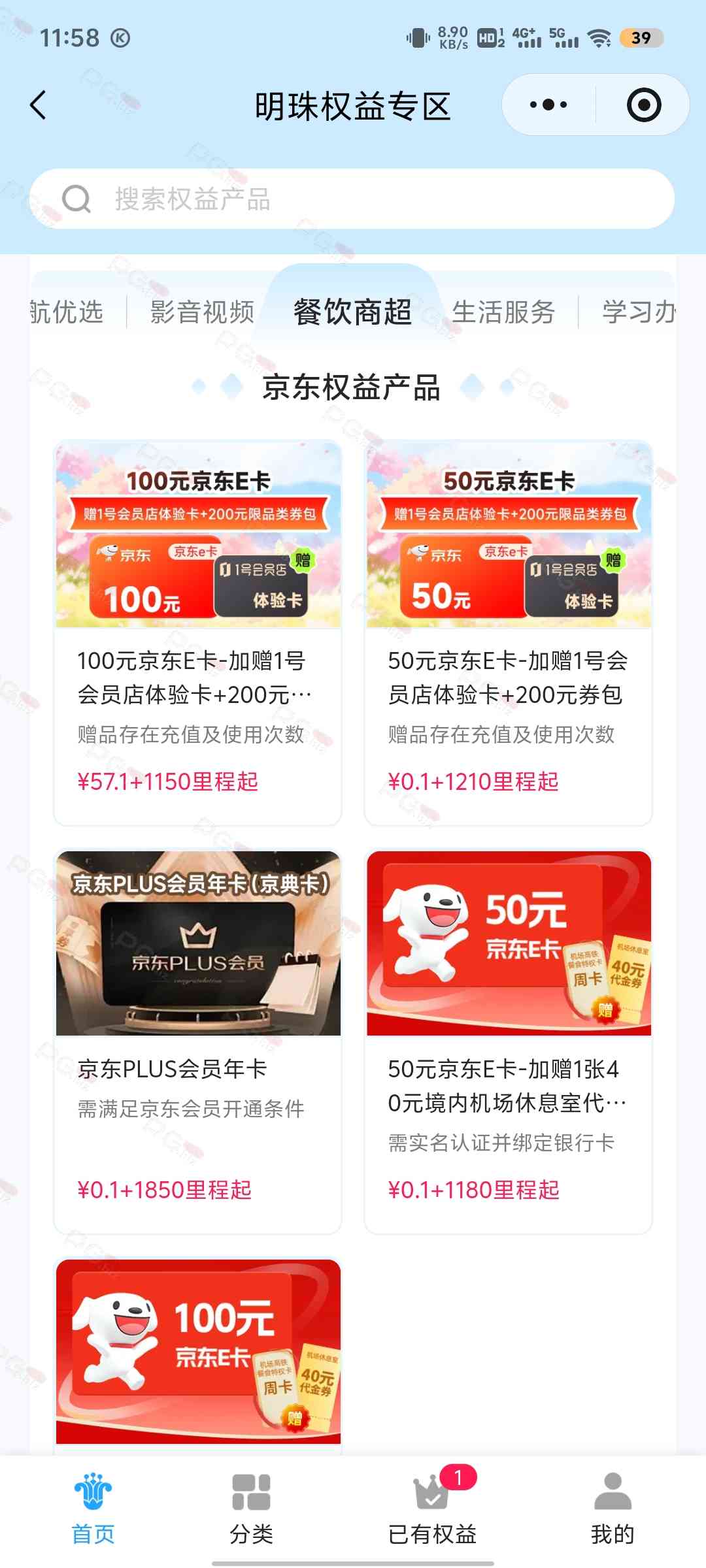
Task: Close the mini program via the circle icon
Action: point(644,105)
